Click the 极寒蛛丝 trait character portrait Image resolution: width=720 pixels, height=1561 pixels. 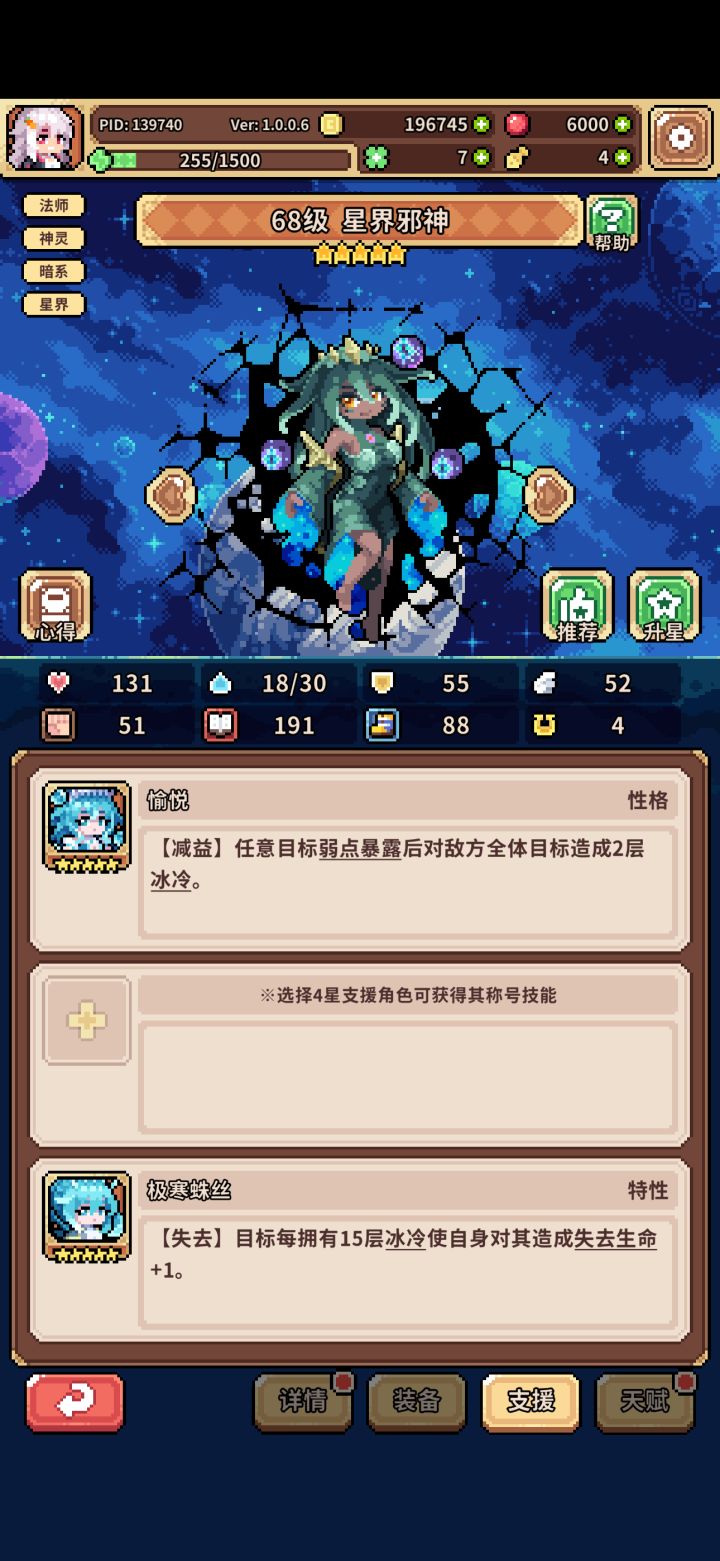pyautogui.click(x=86, y=1213)
